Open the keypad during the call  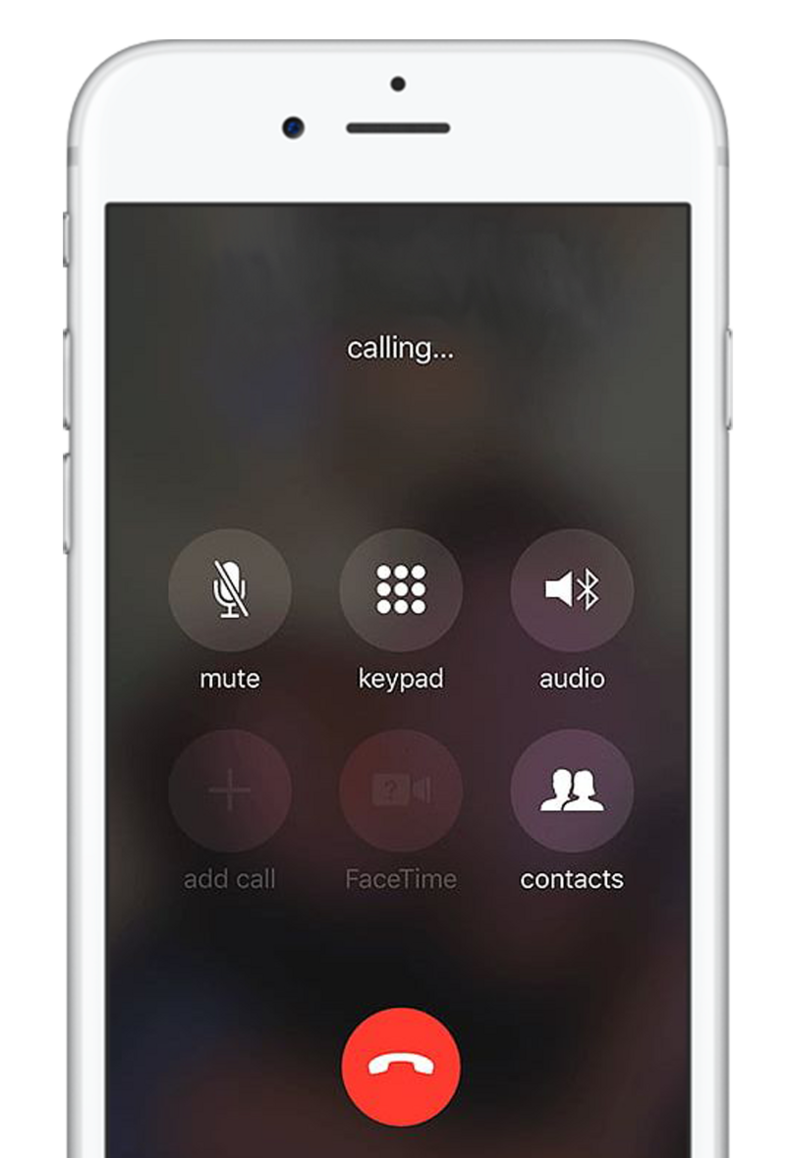(401, 590)
